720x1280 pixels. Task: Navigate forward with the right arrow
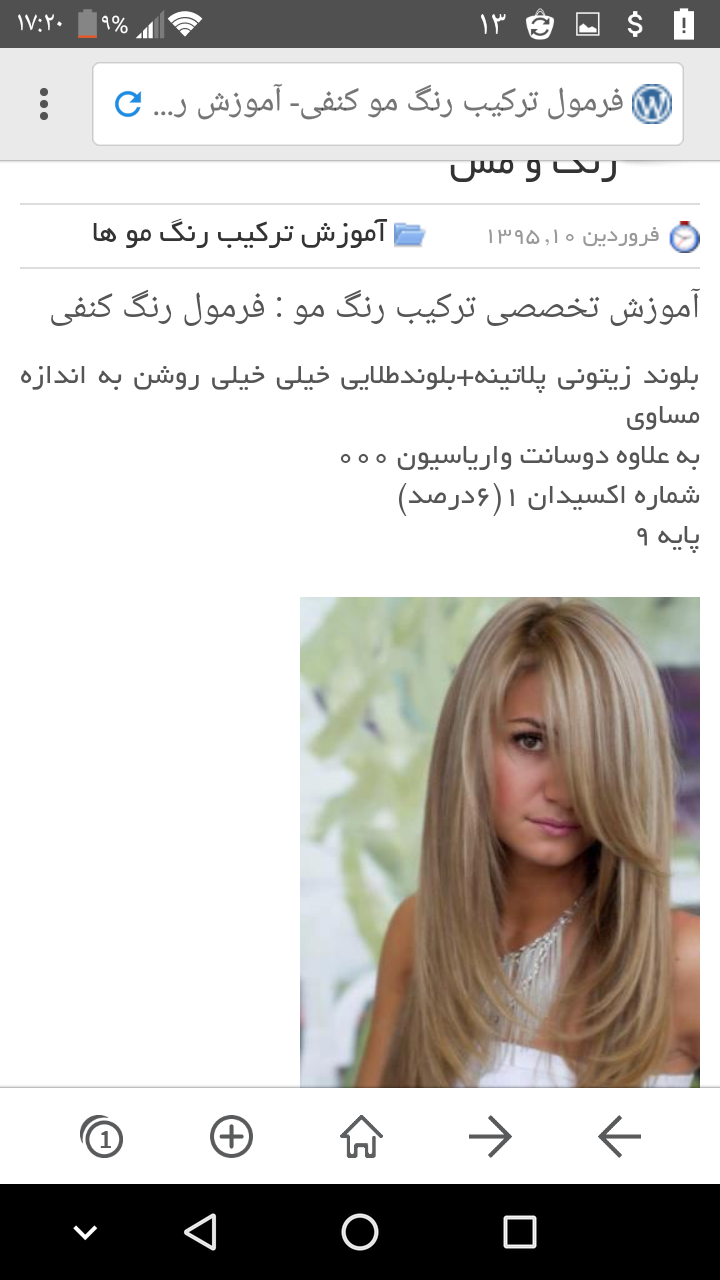pyautogui.click(x=490, y=1136)
